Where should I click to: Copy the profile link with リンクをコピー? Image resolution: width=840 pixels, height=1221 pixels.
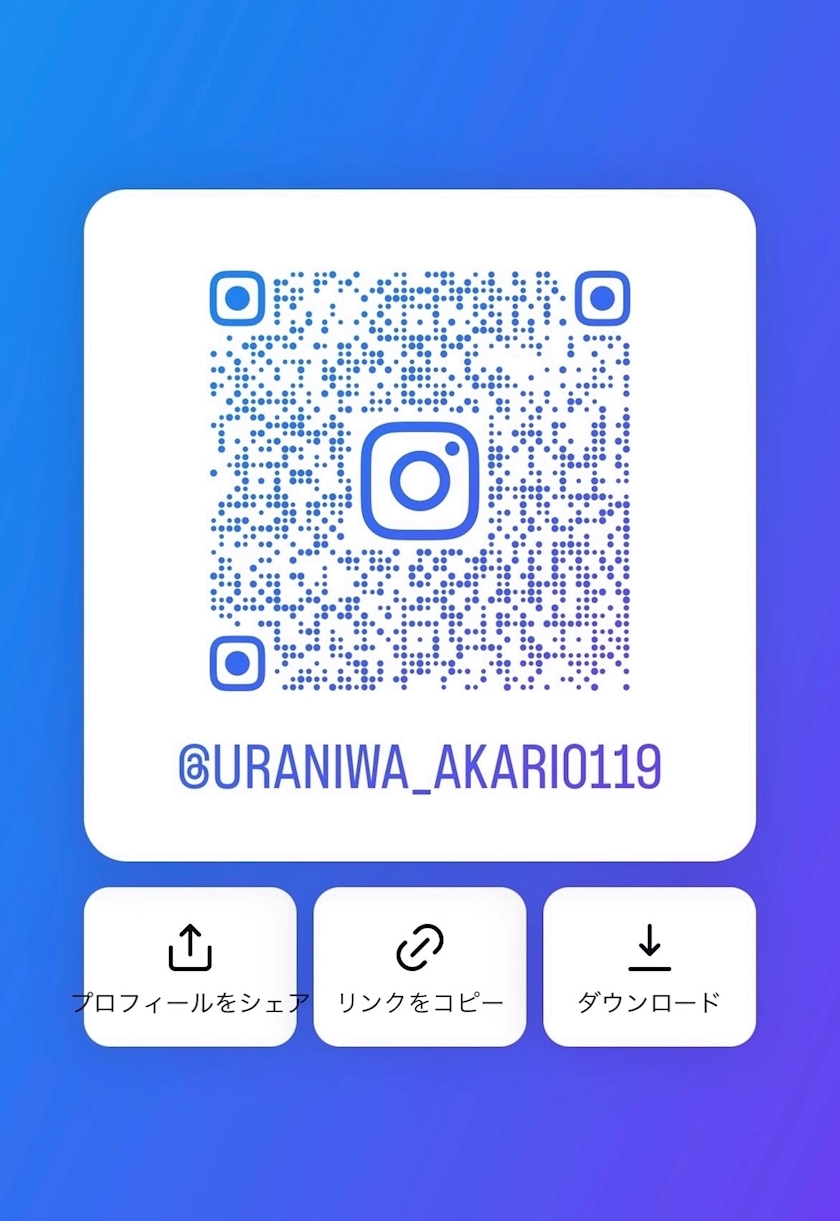(420, 966)
